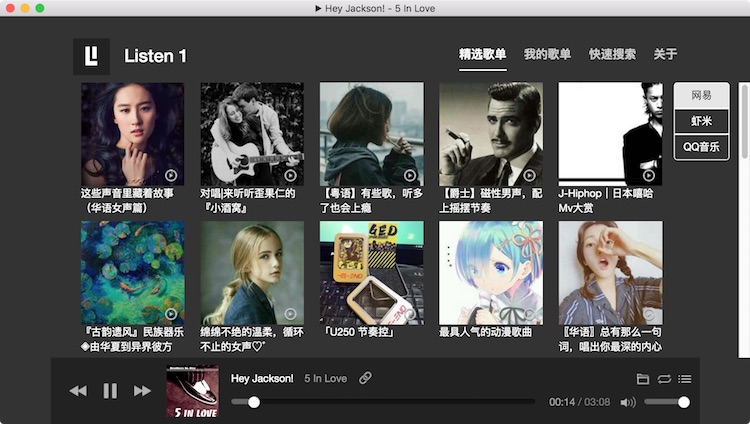Mute the volume speaker icon

pos(627,403)
